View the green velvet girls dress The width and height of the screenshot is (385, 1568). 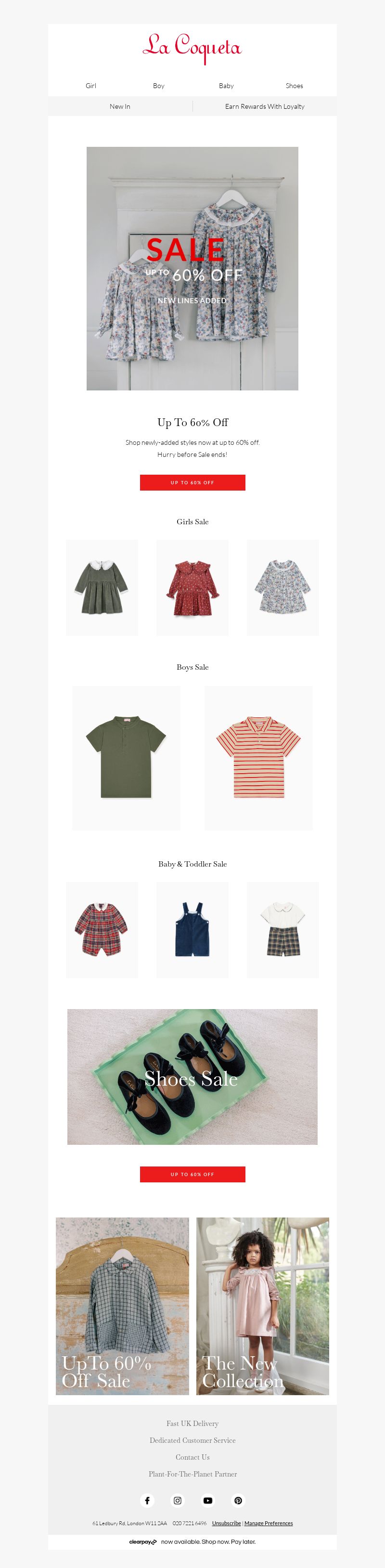(x=102, y=587)
